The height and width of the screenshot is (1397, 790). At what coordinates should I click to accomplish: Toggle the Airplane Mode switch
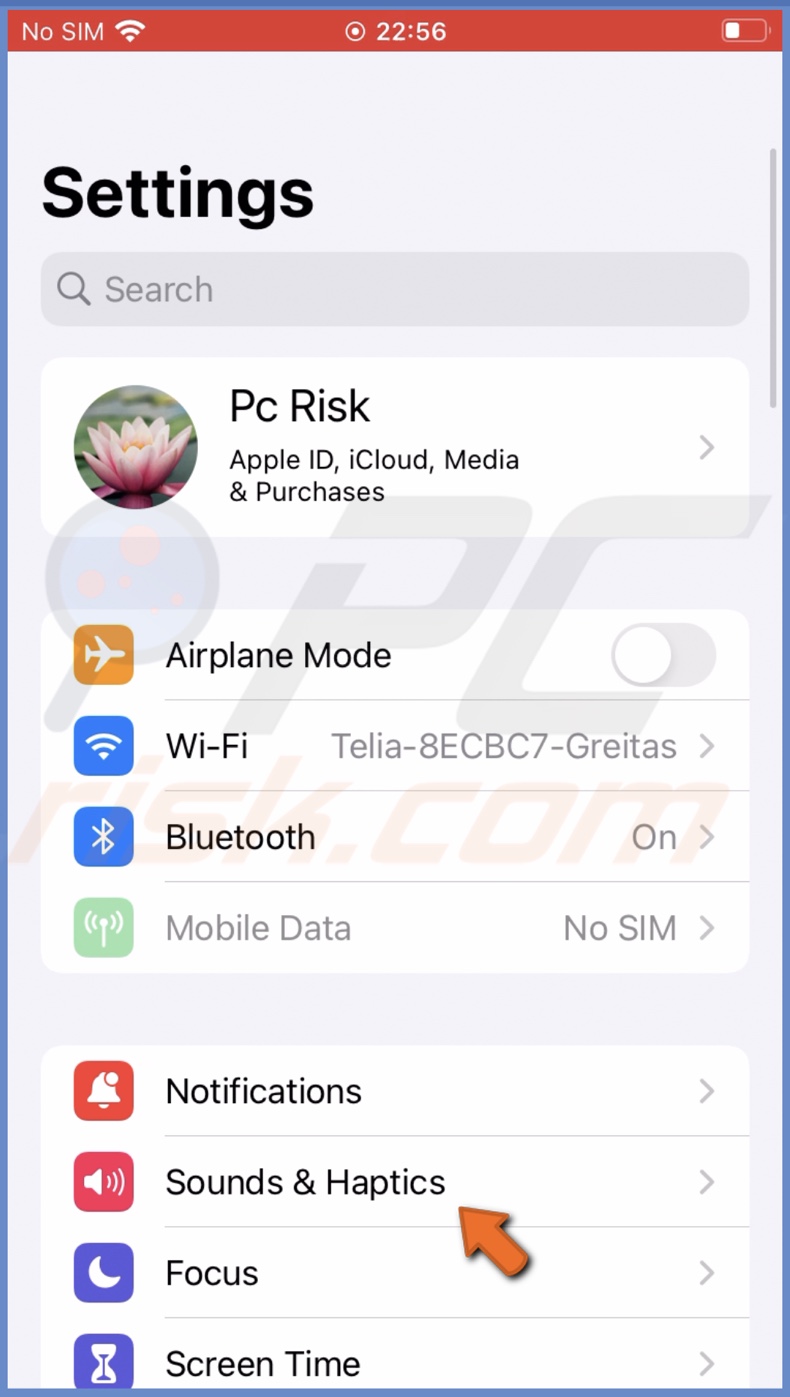coord(662,656)
